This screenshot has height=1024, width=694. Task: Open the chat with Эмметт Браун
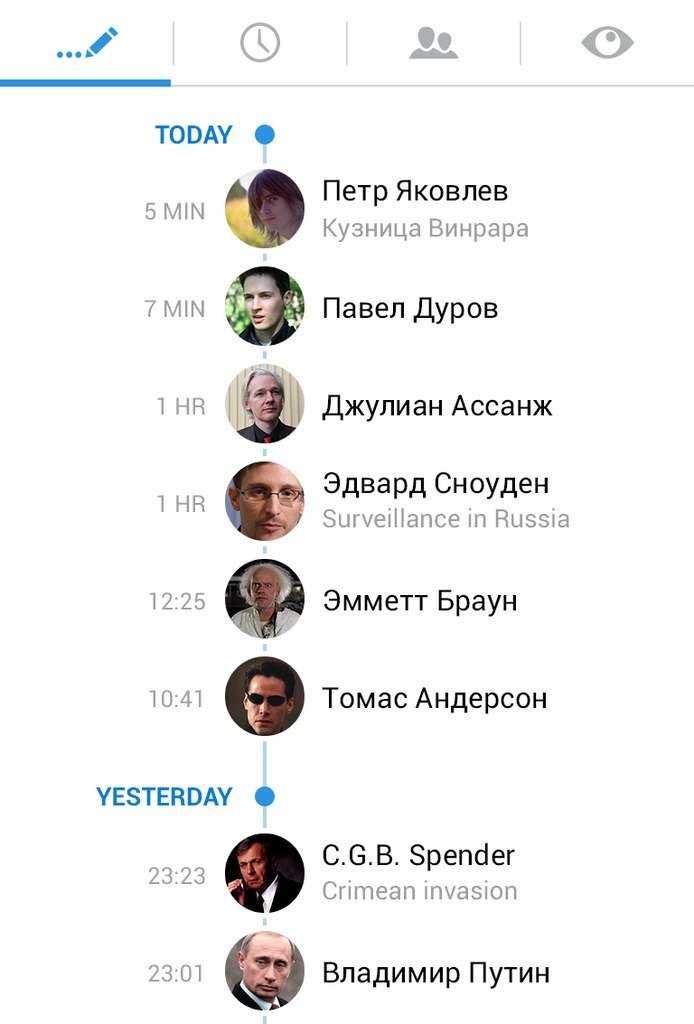click(x=420, y=601)
